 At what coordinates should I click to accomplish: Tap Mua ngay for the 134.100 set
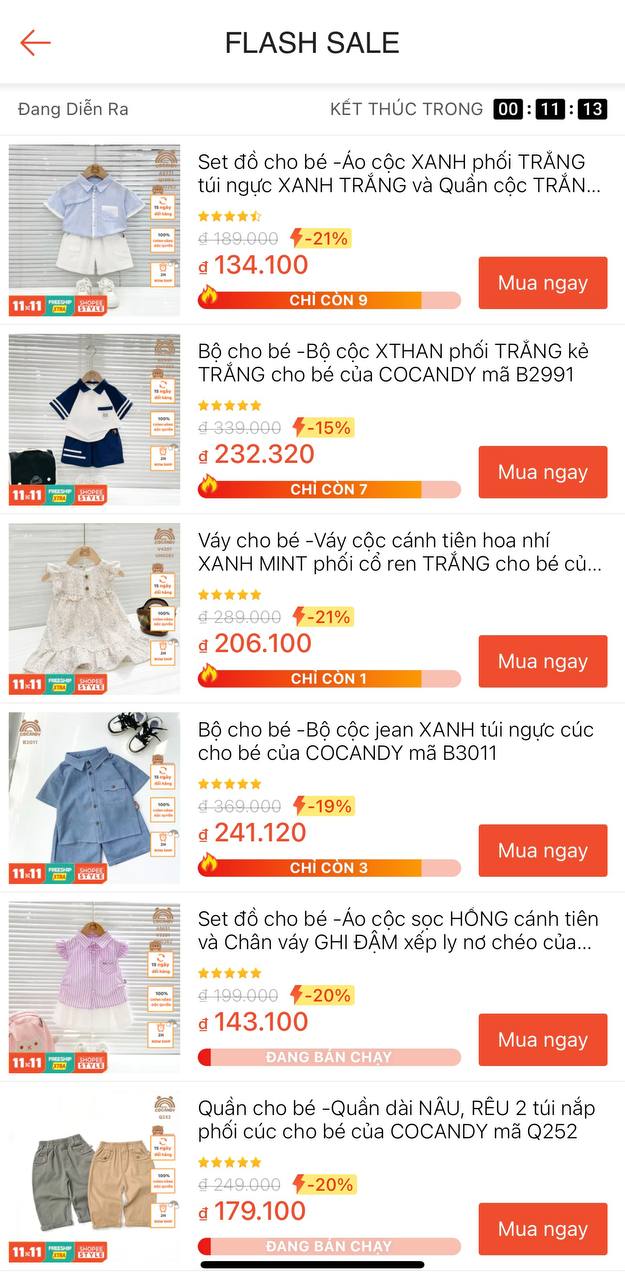tap(542, 283)
